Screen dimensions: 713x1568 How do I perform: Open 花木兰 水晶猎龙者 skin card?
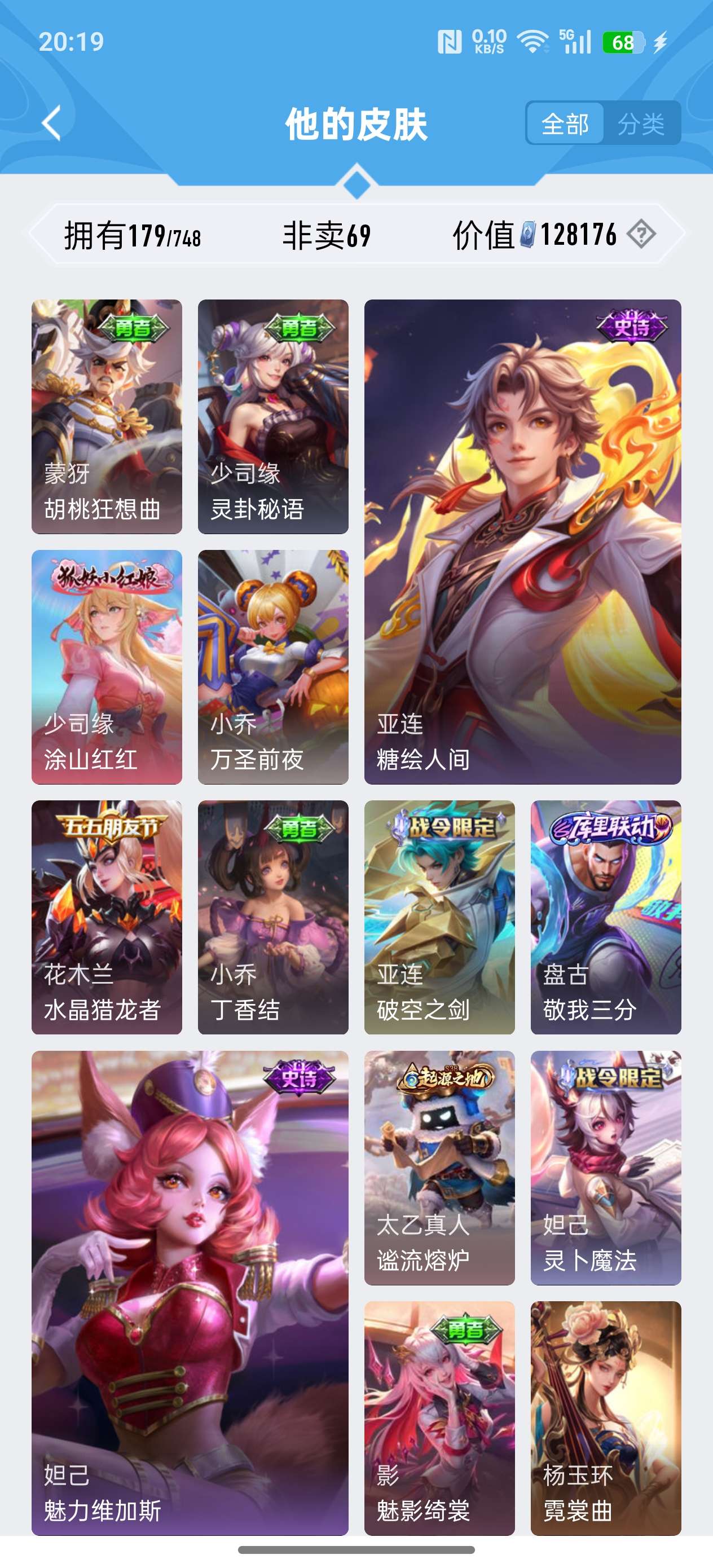107,917
